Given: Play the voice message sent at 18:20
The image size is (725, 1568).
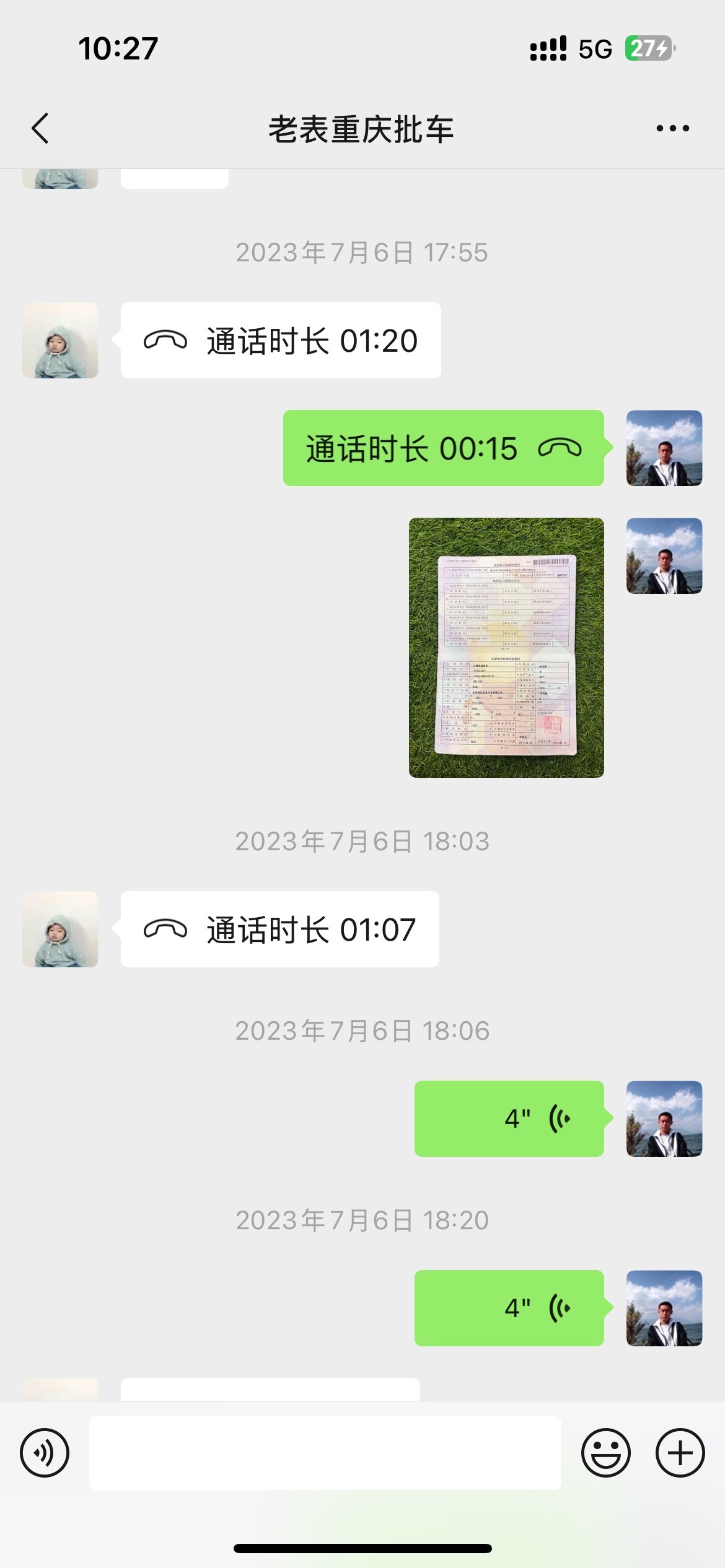Looking at the screenshot, I should point(509,1308).
